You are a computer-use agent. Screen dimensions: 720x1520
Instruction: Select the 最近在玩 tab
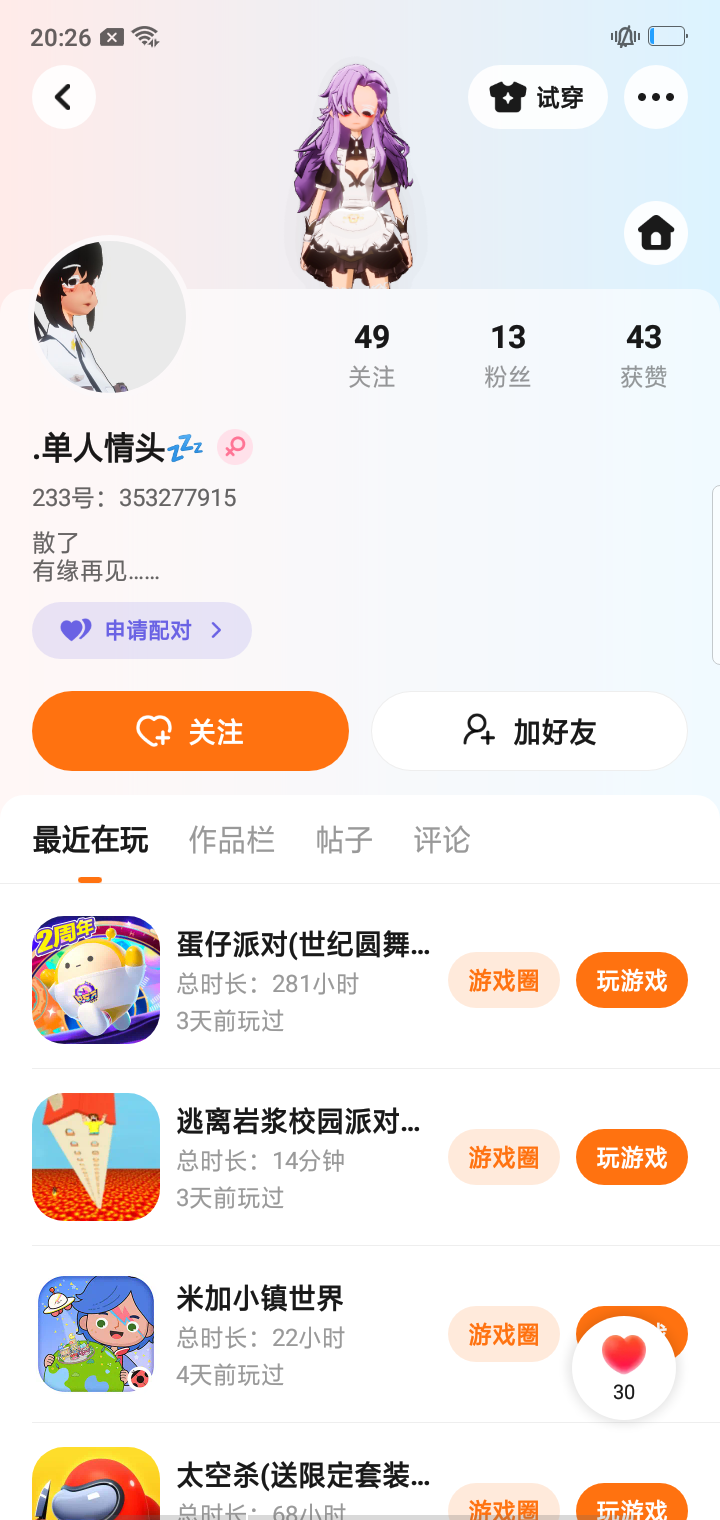(90, 840)
